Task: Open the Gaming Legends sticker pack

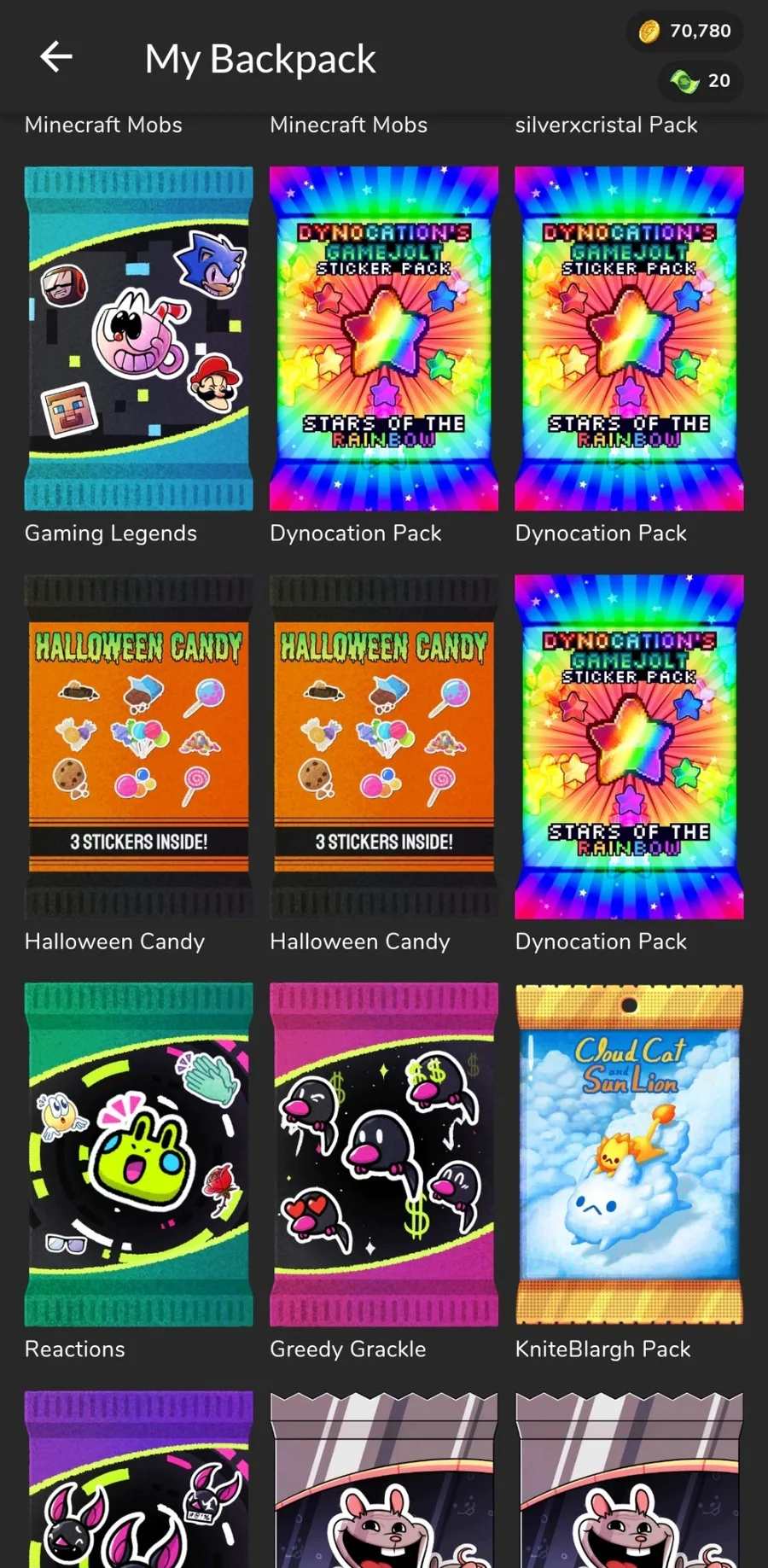Action: click(x=139, y=339)
